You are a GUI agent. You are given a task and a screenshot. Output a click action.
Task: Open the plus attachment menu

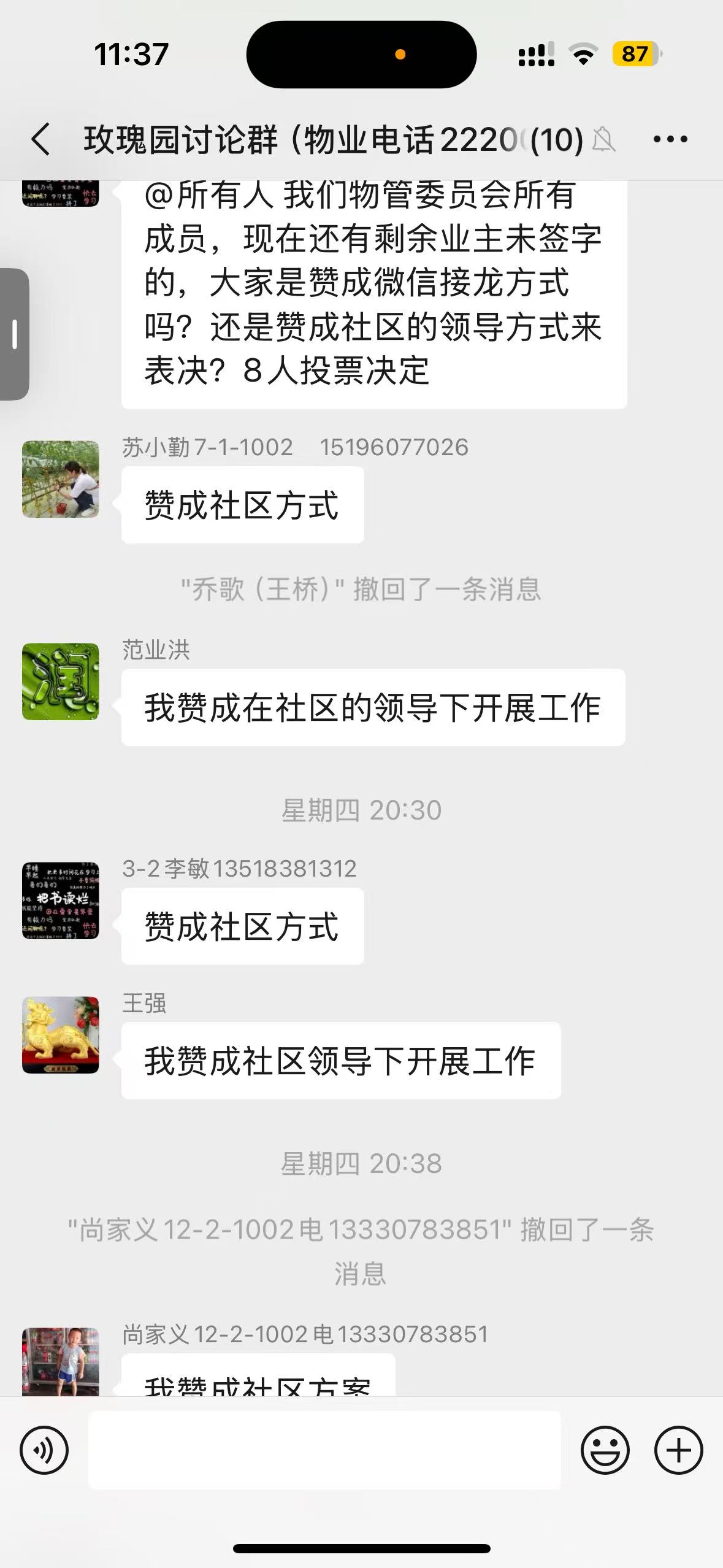(x=678, y=1450)
